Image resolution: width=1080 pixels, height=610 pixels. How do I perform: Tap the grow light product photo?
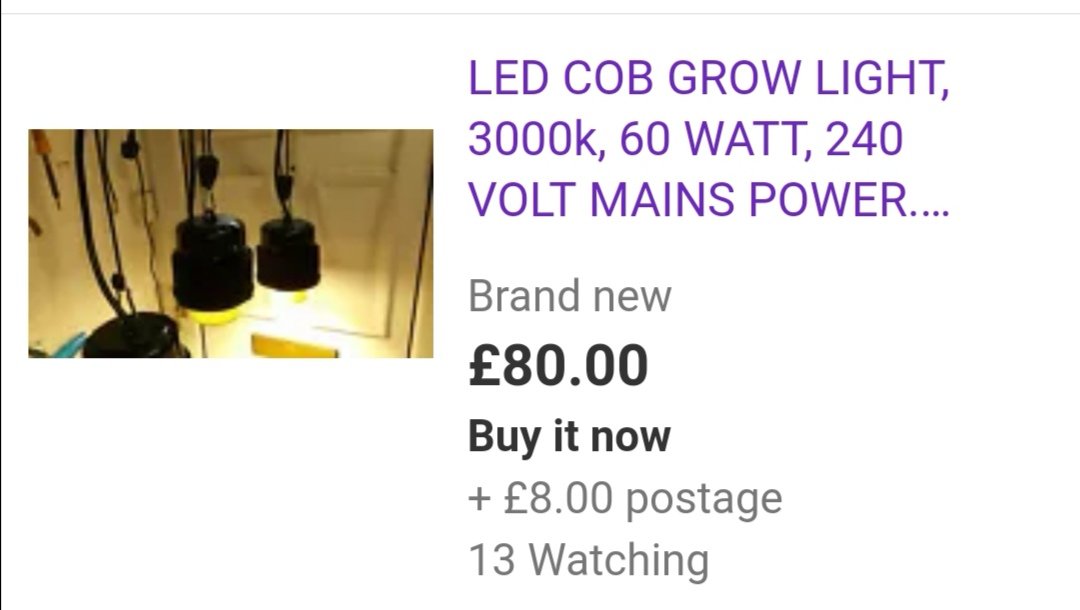[231, 244]
